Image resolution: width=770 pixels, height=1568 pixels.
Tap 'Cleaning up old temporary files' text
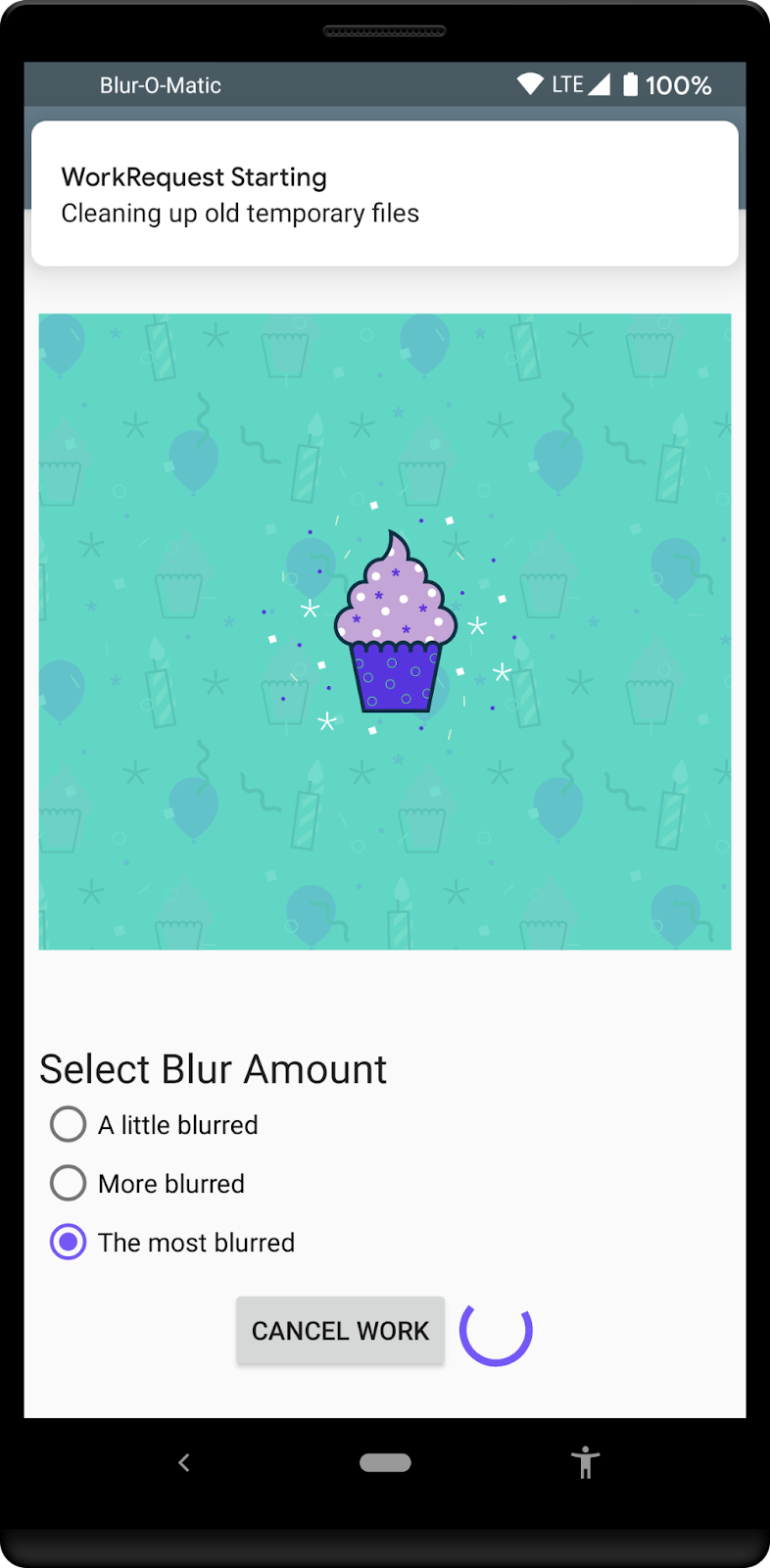click(x=240, y=213)
